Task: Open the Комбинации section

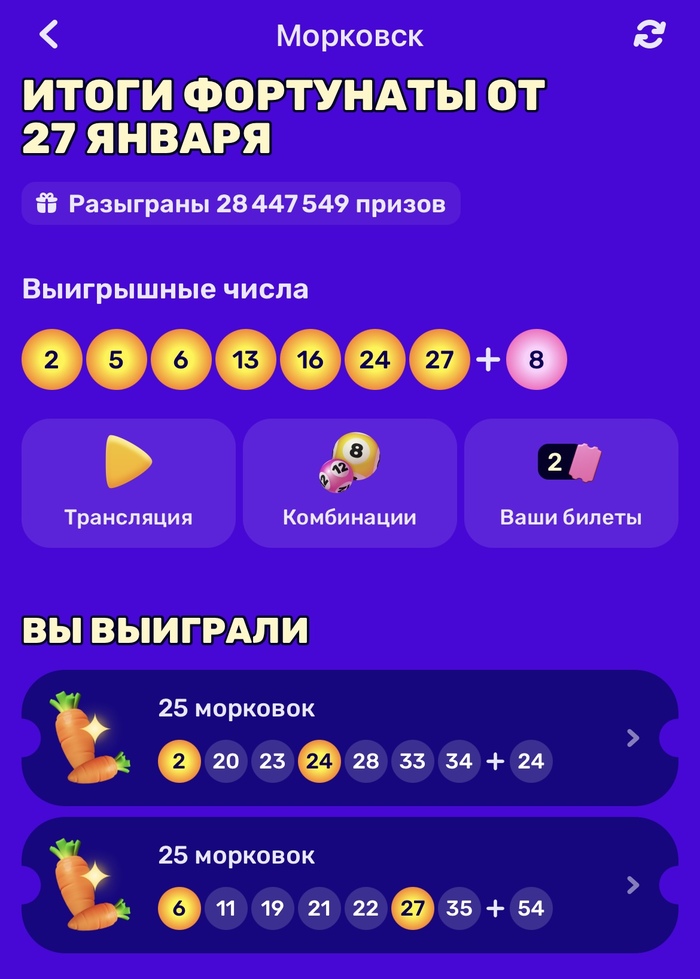Action: coord(350,483)
